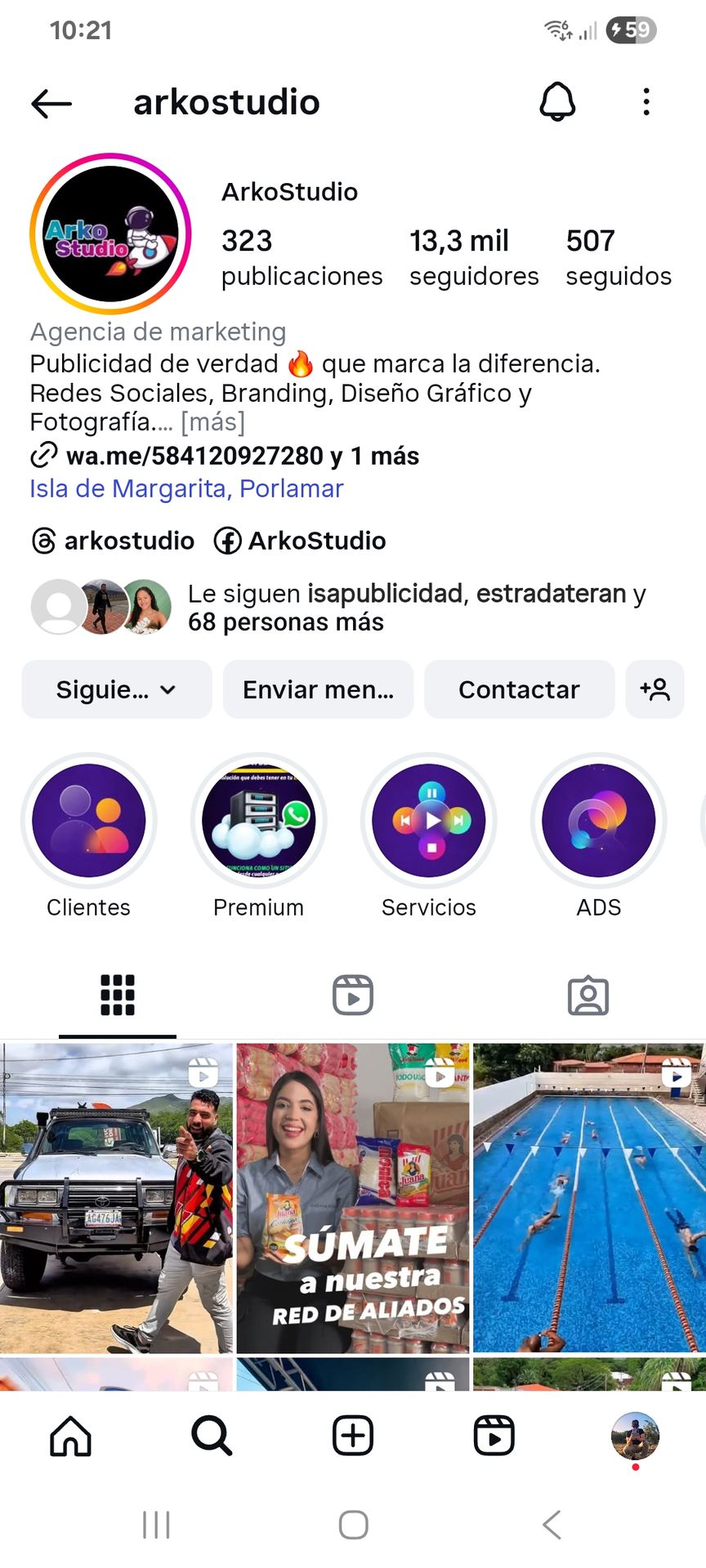Select the Home icon in bottom navigation
706x1568 pixels.
coord(70,1436)
